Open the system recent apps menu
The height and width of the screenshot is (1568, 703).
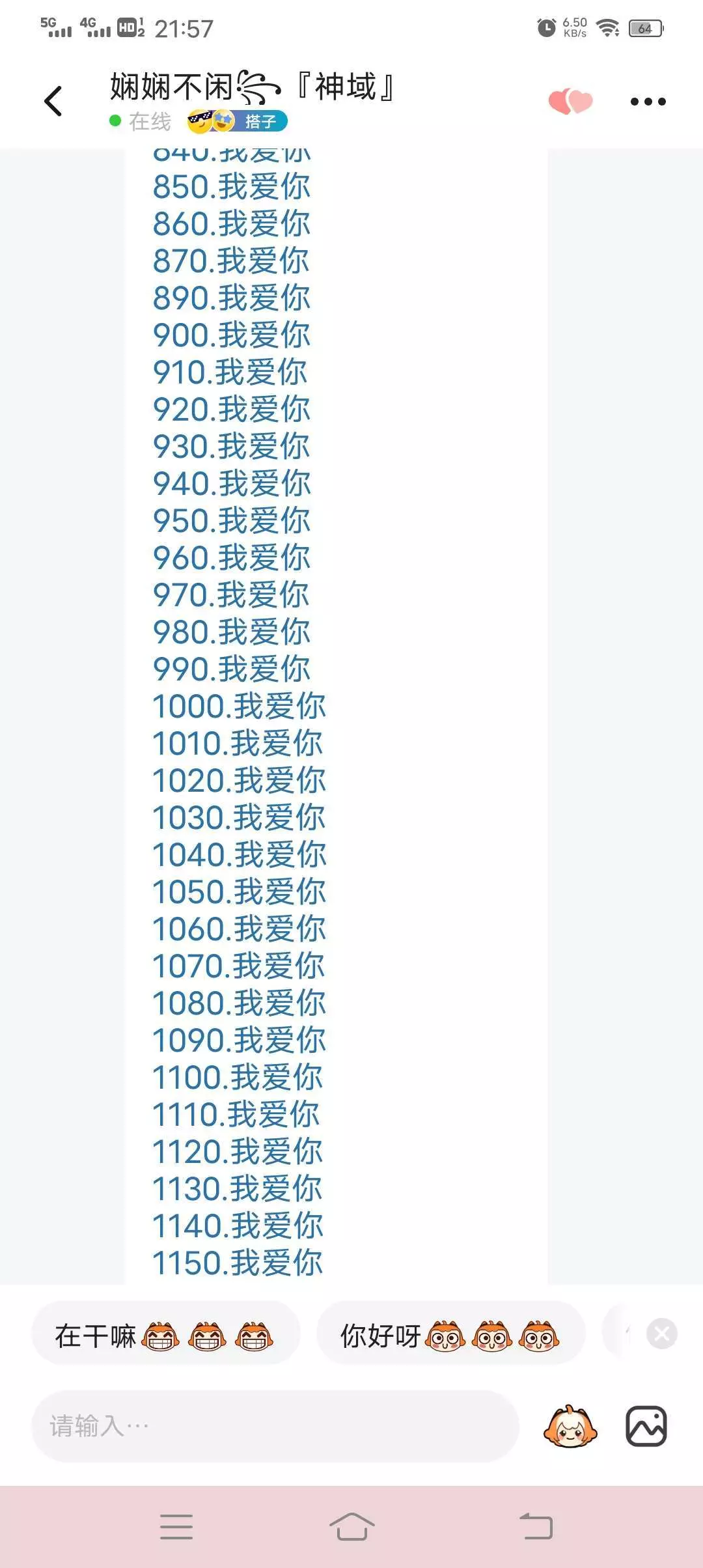point(176,1526)
